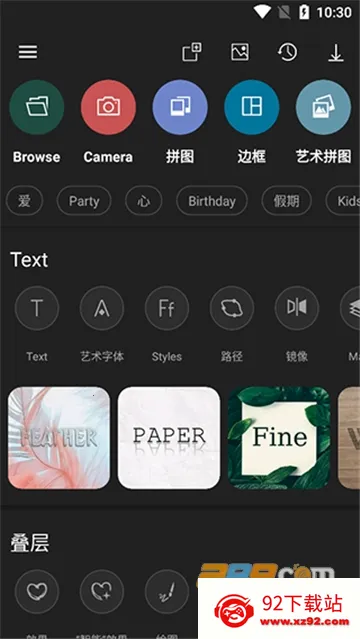The height and width of the screenshot is (639, 360).
Task: Open the image gallery icon
Action: click(240, 52)
